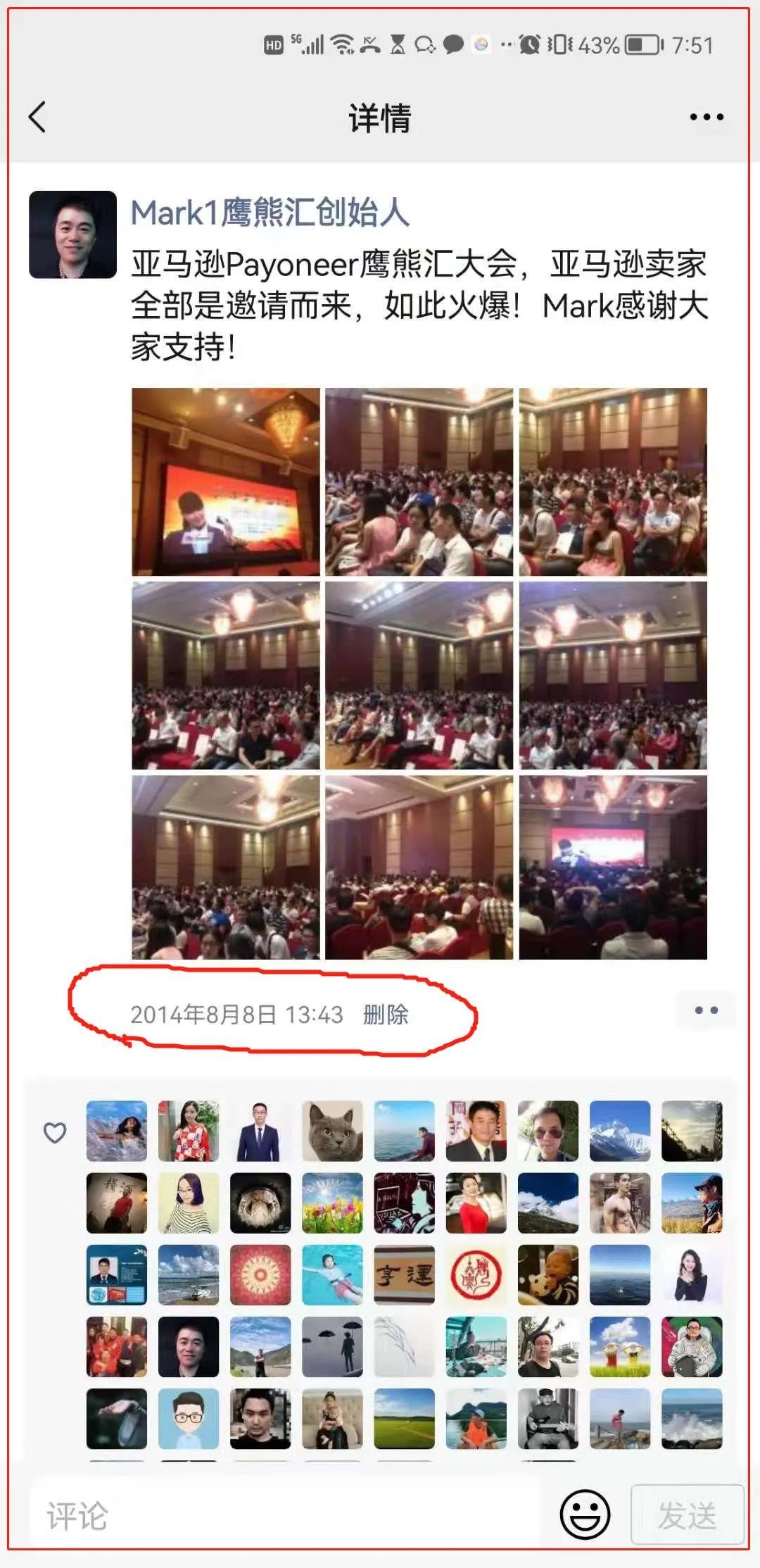Viewport: 760px width, 1568px height.
Task: Open the Mark1鹰熊汇创始人 profile avatar
Action: (x=72, y=234)
